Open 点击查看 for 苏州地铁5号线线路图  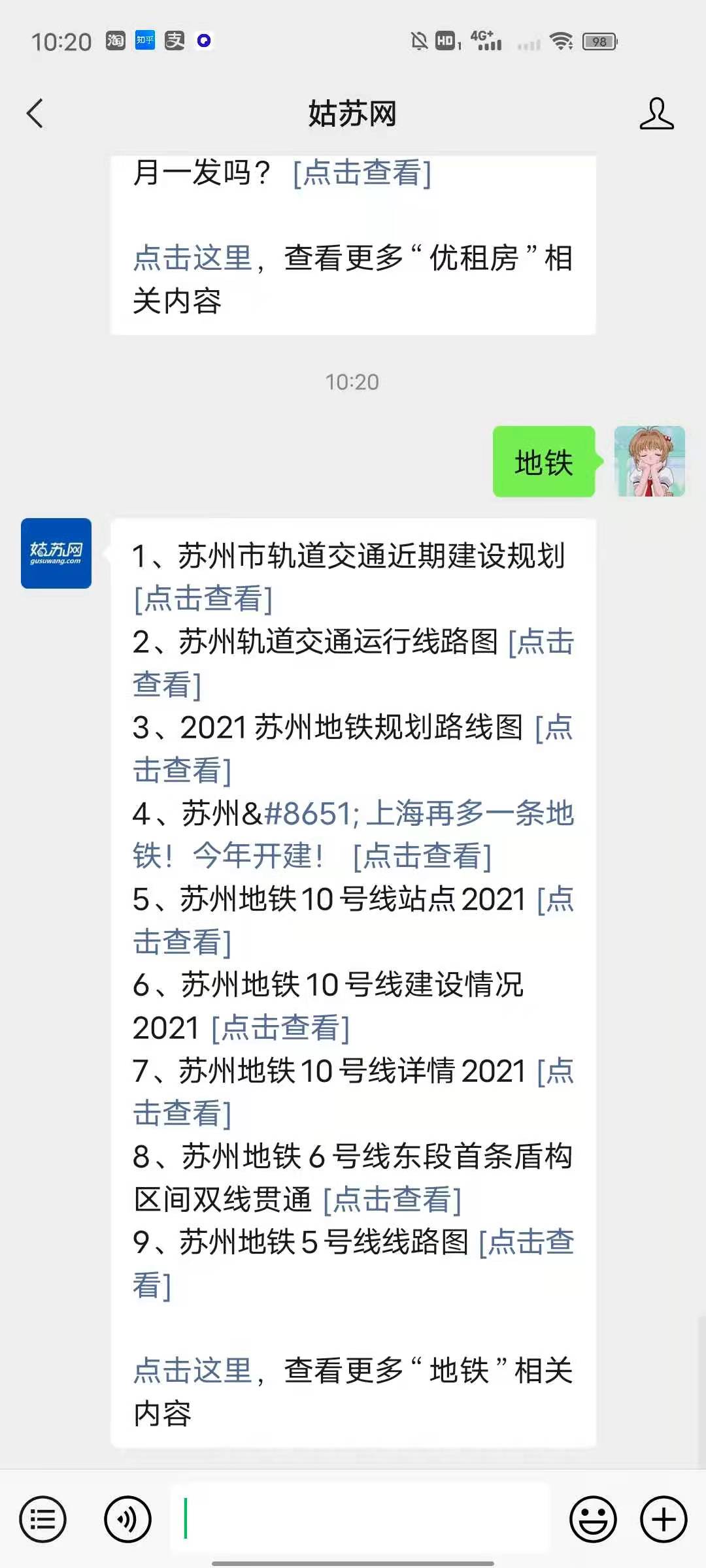(x=526, y=1243)
